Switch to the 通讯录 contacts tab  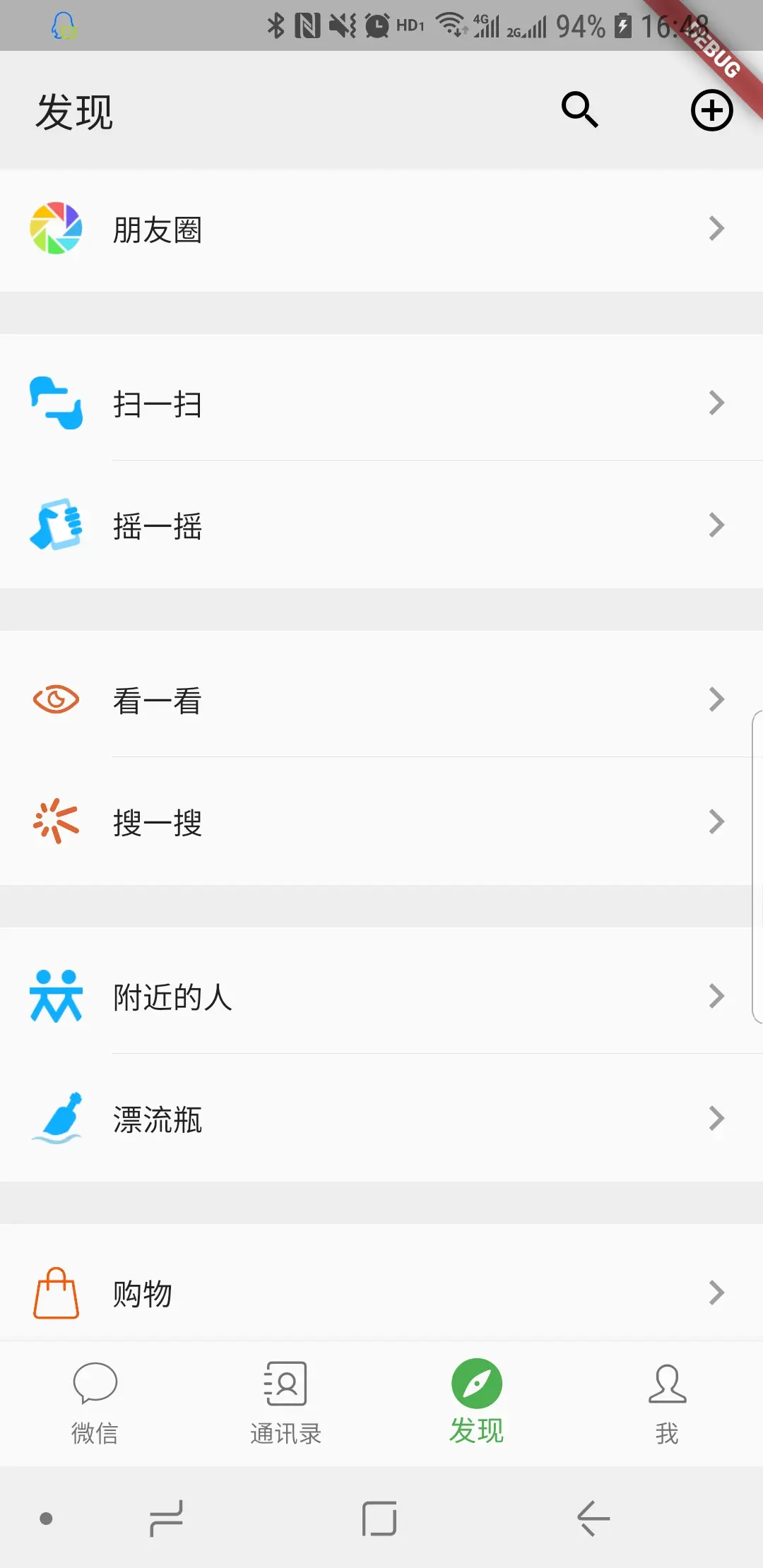pos(285,1403)
